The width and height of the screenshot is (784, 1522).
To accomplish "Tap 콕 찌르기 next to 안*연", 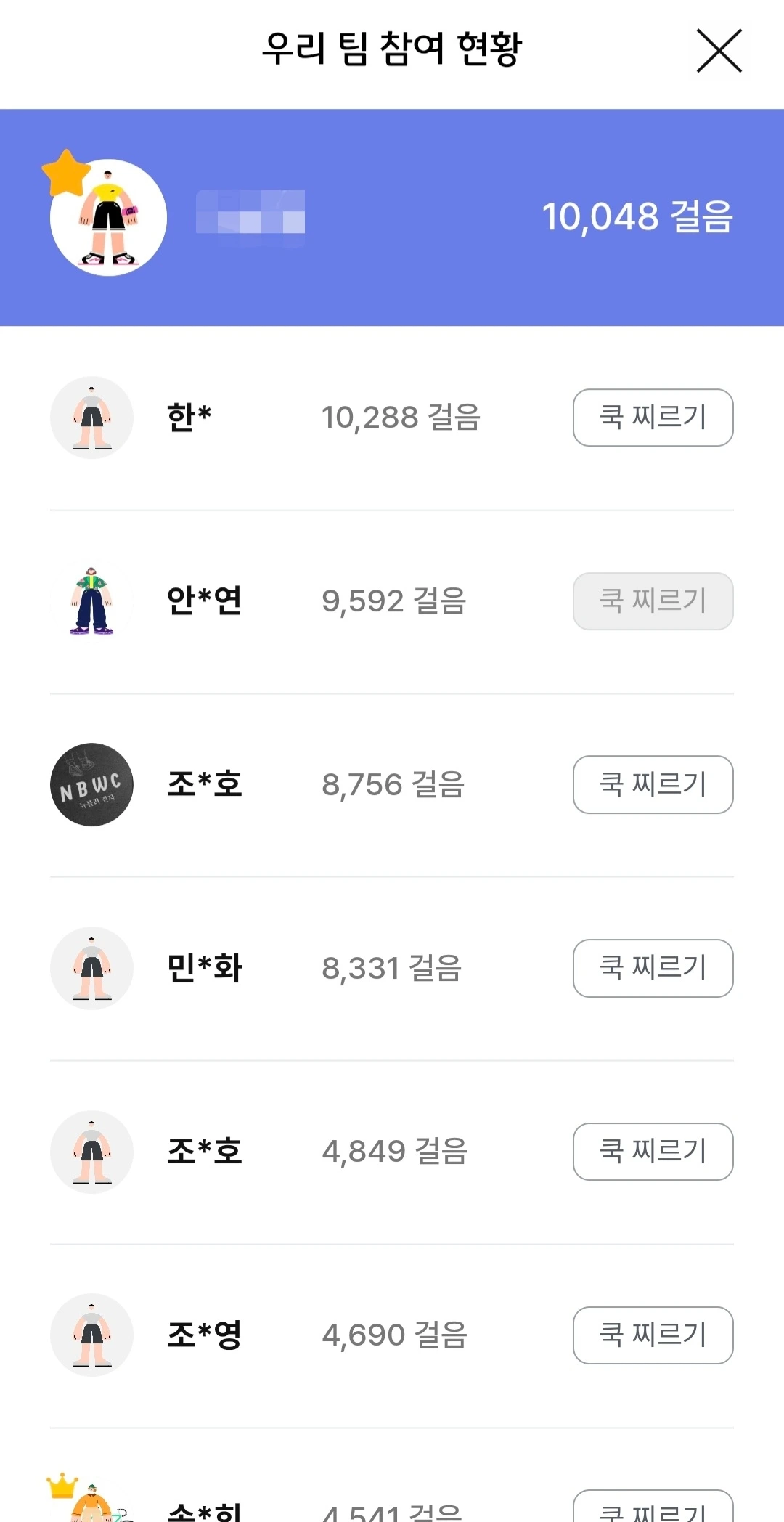I will coord(653,601).
